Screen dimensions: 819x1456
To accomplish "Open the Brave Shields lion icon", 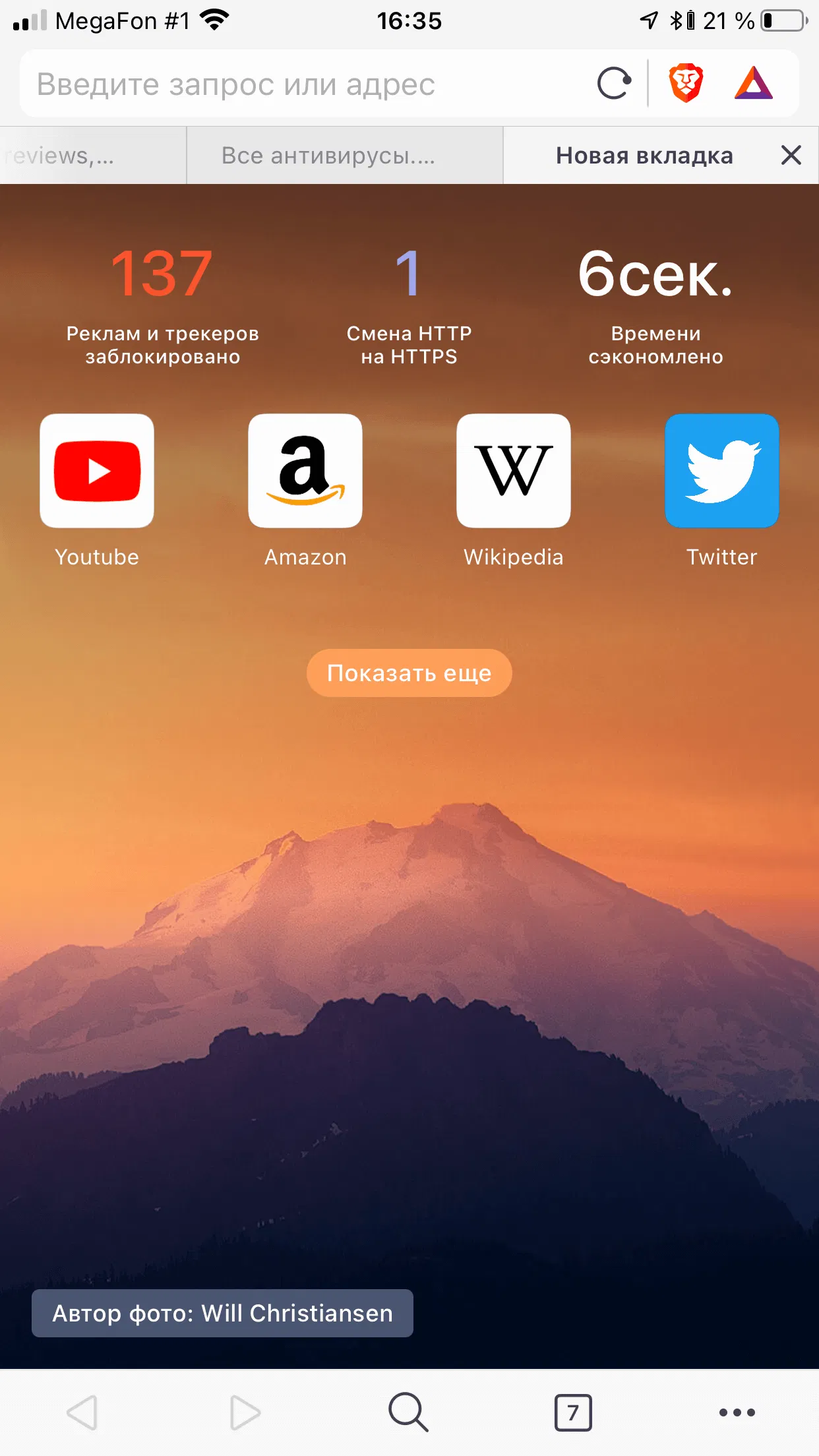I will (x=686, y=84).
